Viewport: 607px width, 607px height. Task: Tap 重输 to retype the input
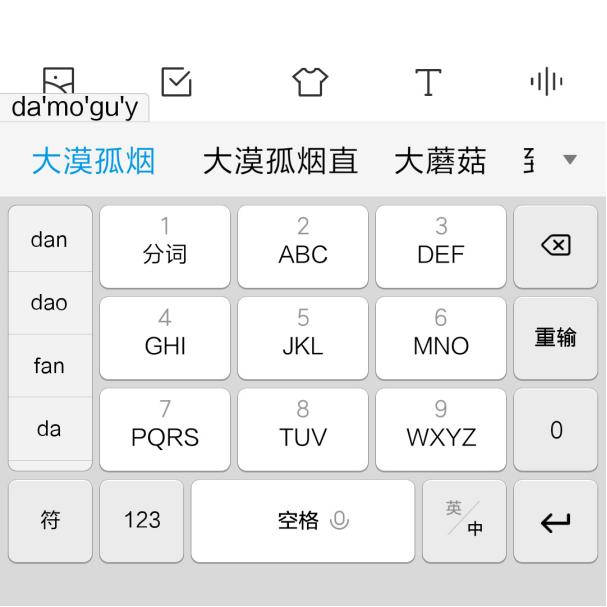pos(556,337)
